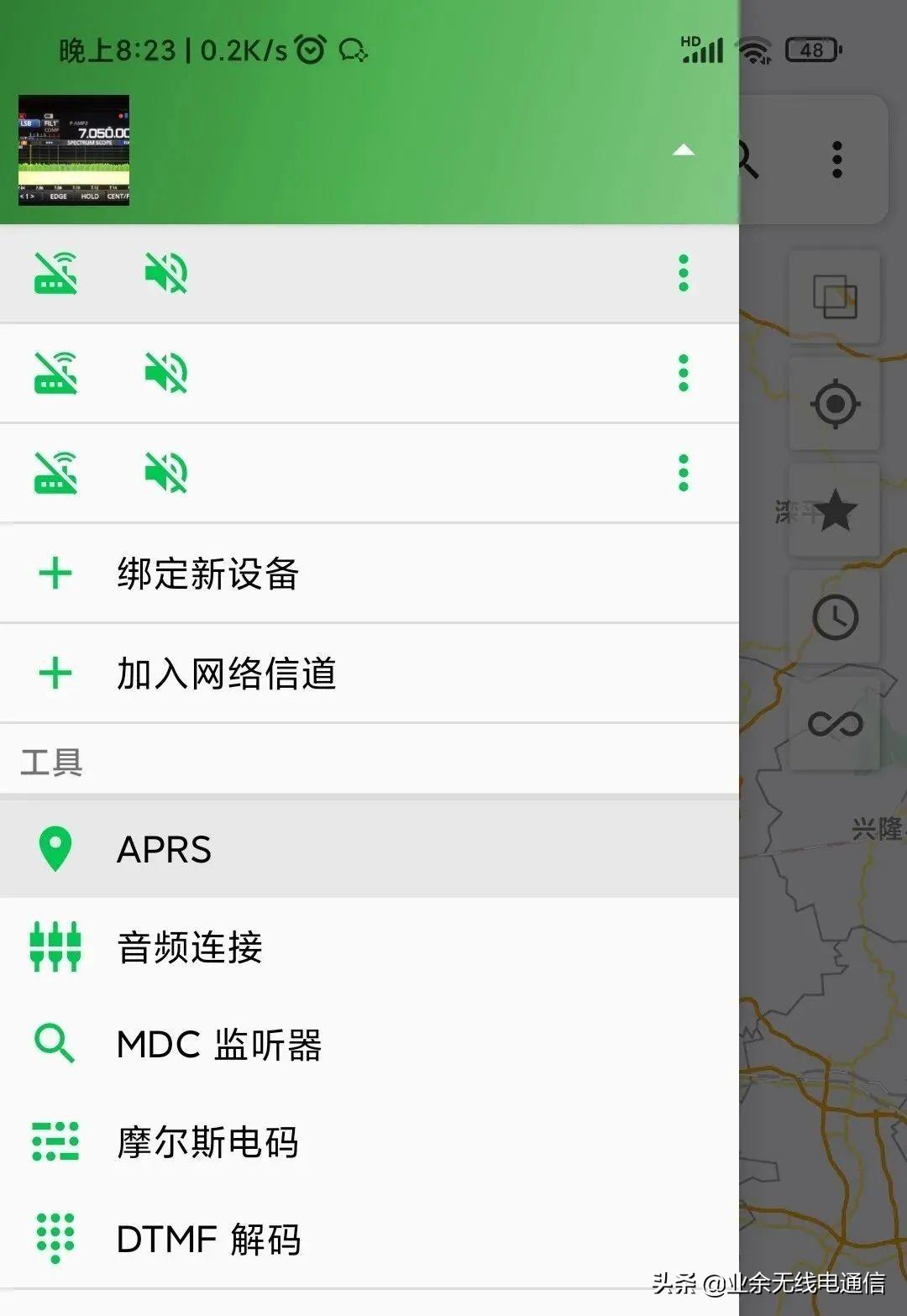Go to DTMF 解码 decoder

208,1240
